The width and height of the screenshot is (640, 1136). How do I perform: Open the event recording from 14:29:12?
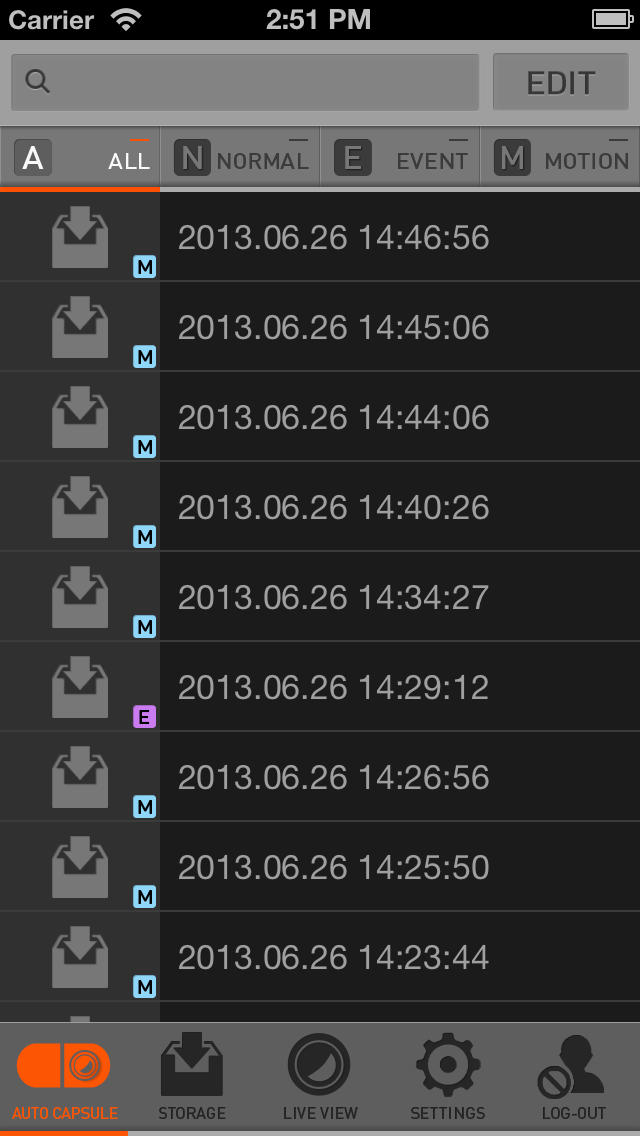(333, 687)
